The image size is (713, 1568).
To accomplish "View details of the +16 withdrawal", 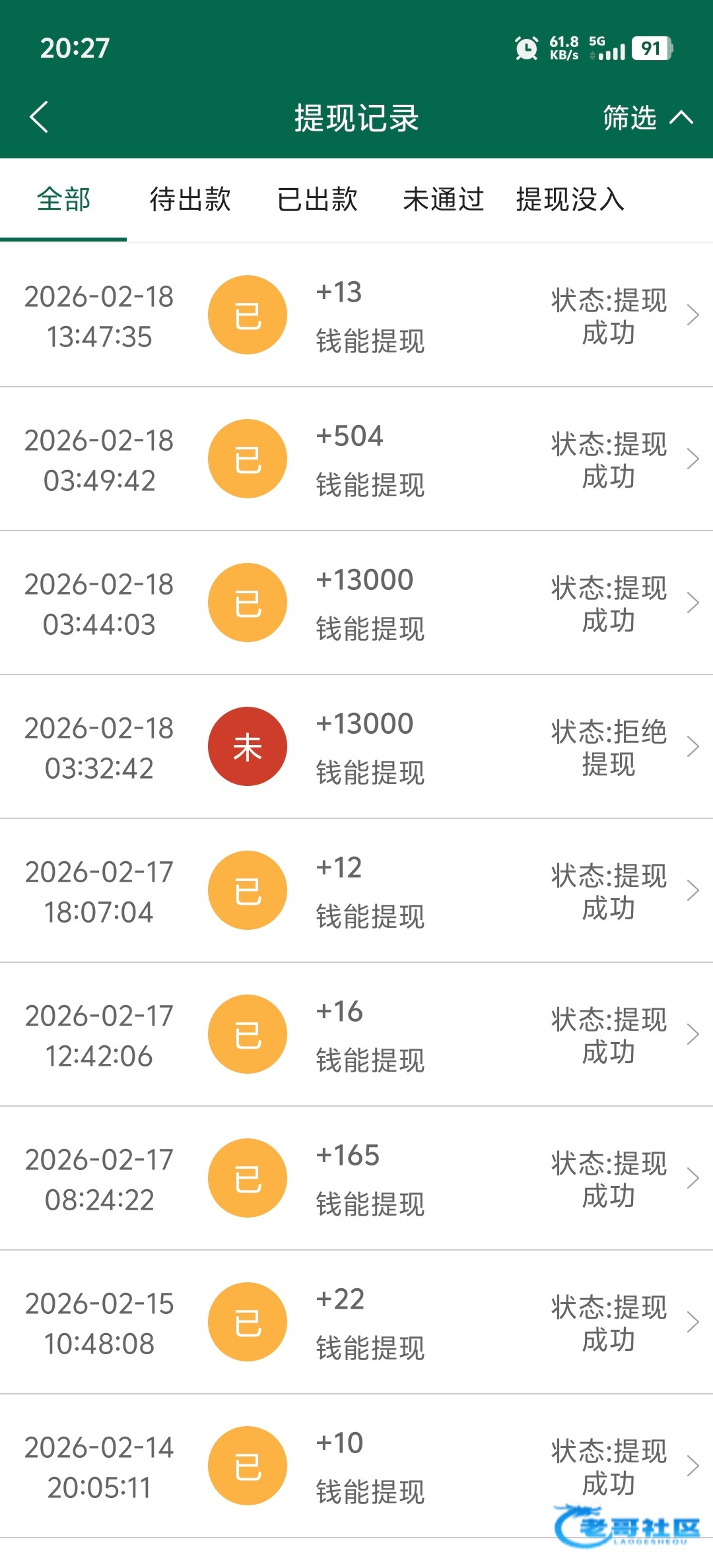I will coord(356,1035).
